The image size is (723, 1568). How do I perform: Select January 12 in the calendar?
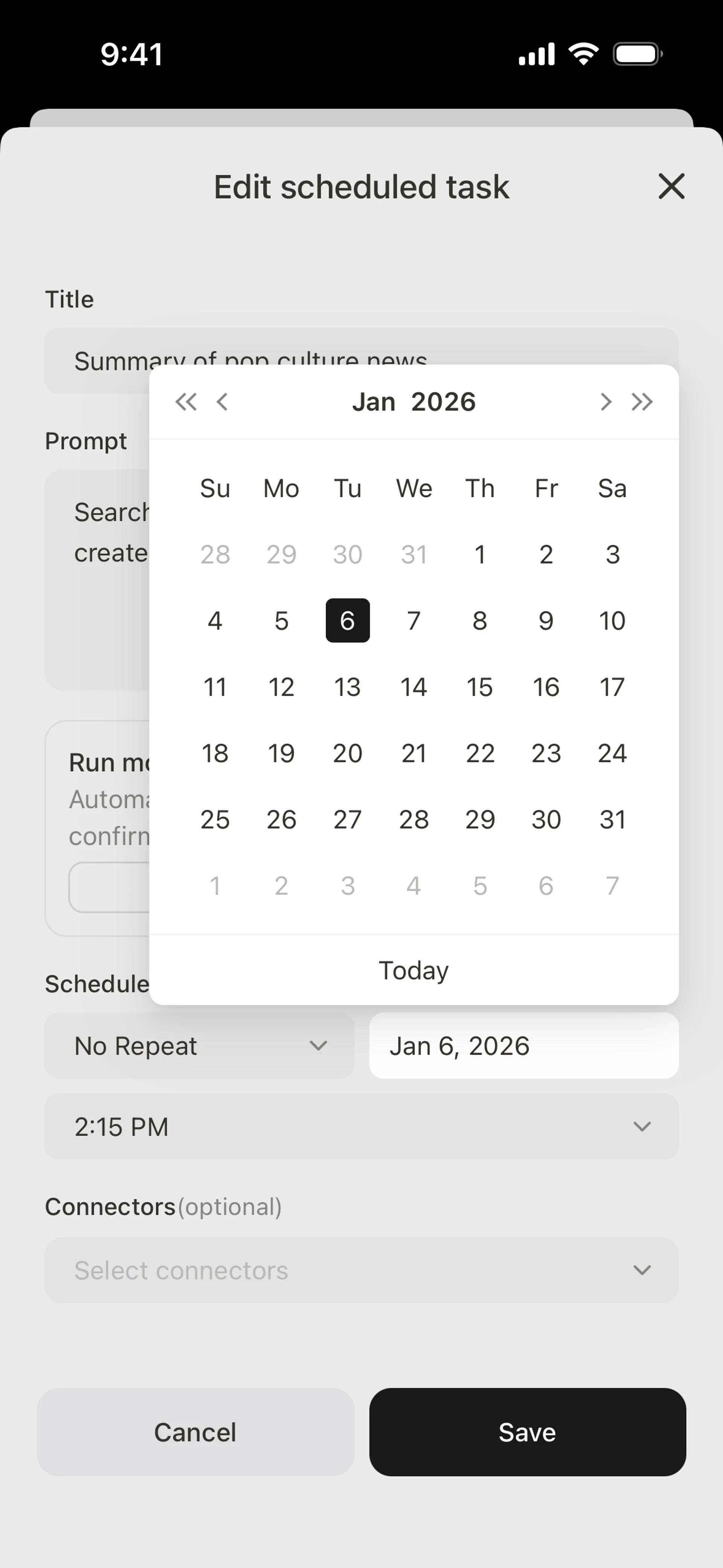click(281, 687)
